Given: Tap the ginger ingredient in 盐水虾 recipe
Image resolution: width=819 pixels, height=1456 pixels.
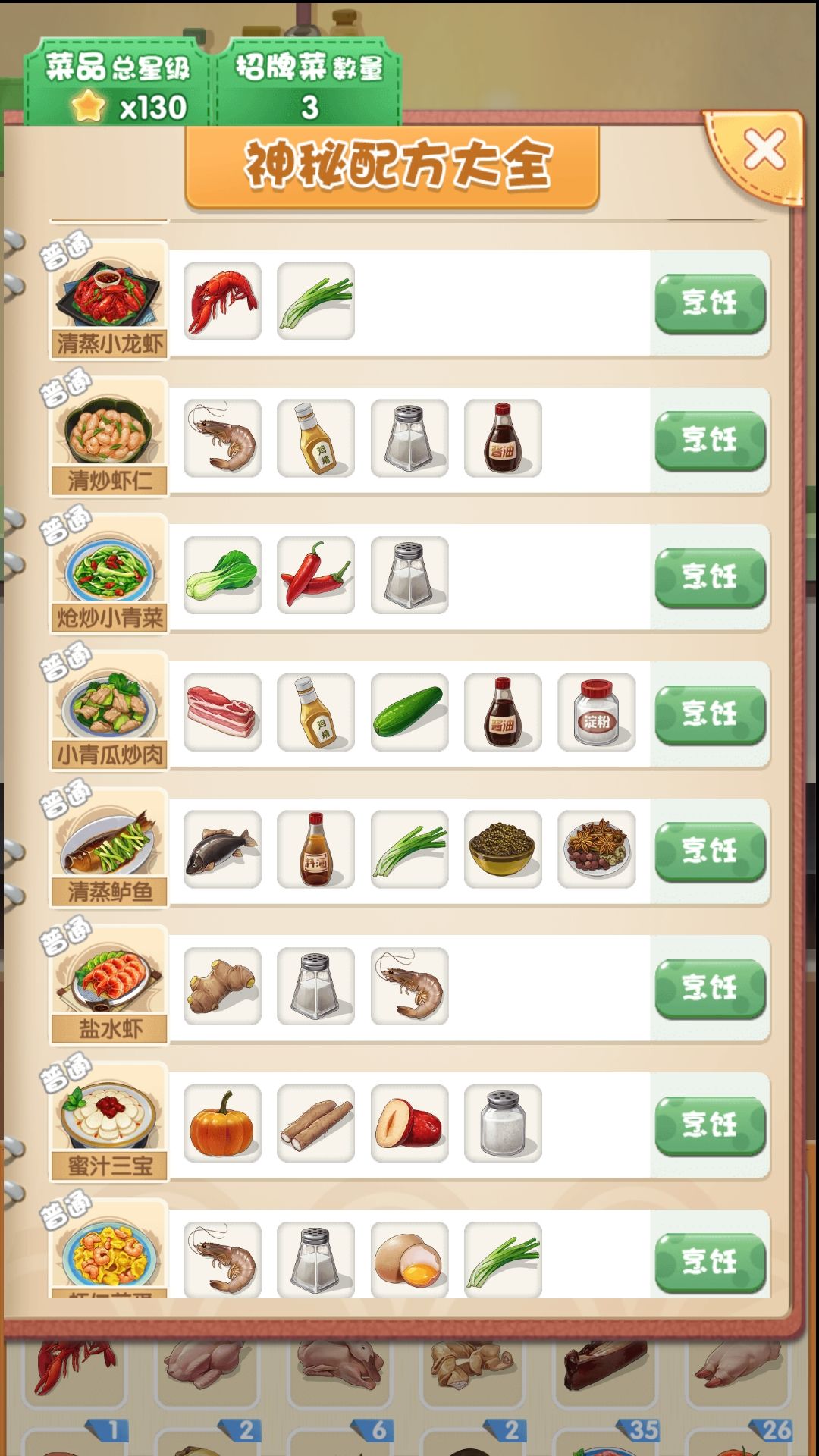Looking at the screenshot, I should click(x=222, y=986).
